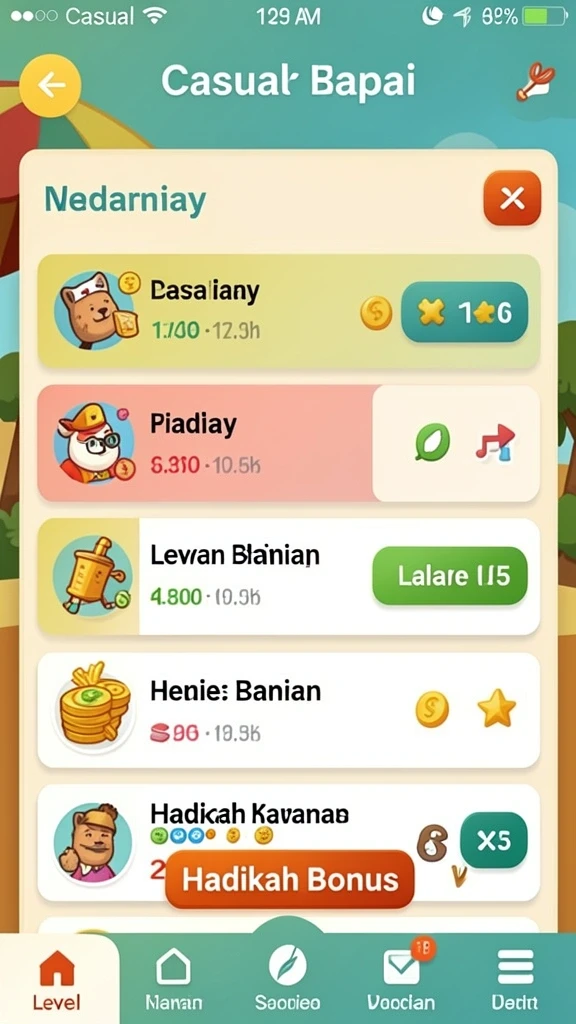Image resolution: width=576 pixels, height=1024 pixels.
Task: Switch to the Manan tab
Action: (x=173, y=980)
